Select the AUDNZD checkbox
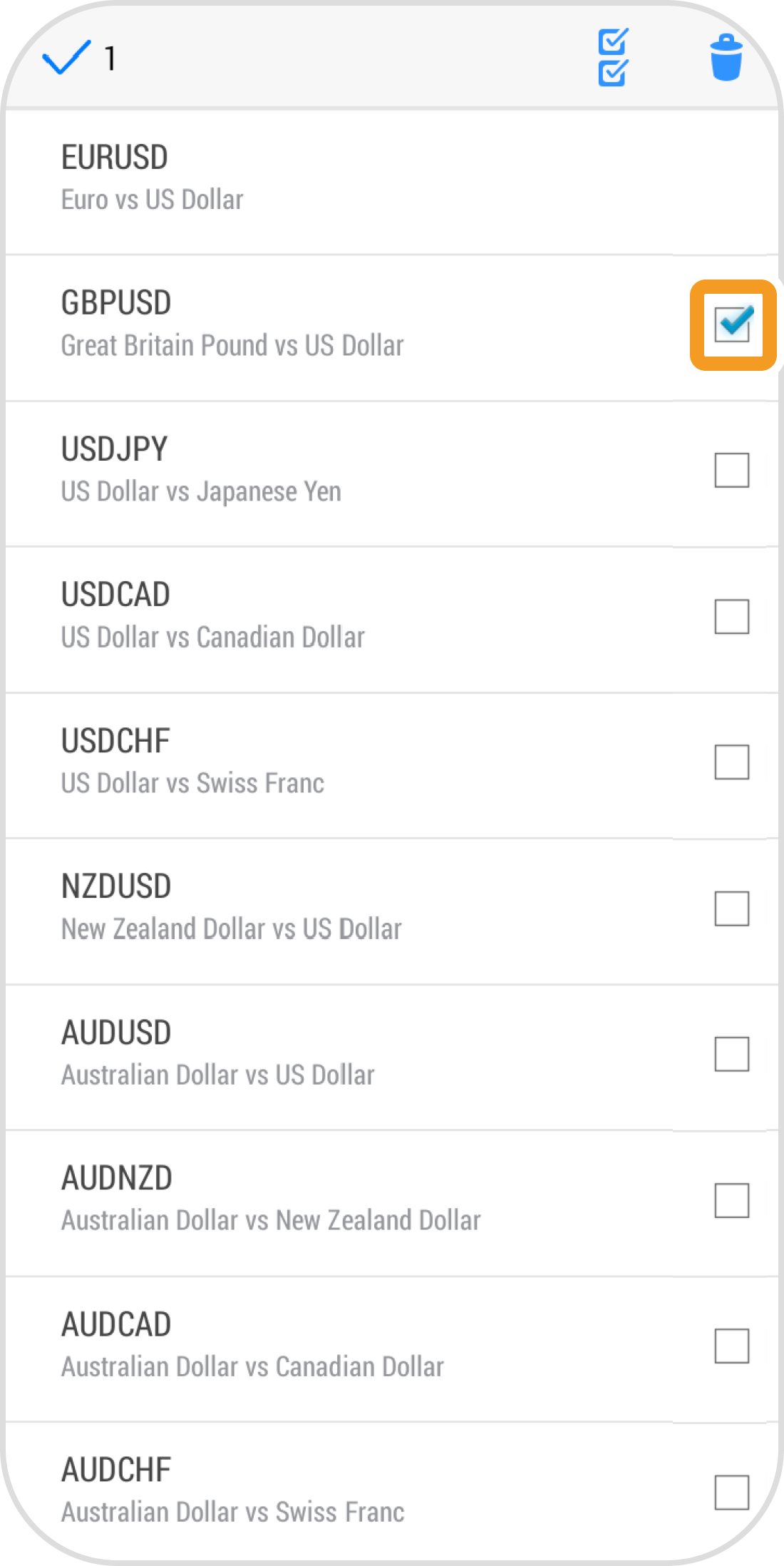 [732, 1200]
